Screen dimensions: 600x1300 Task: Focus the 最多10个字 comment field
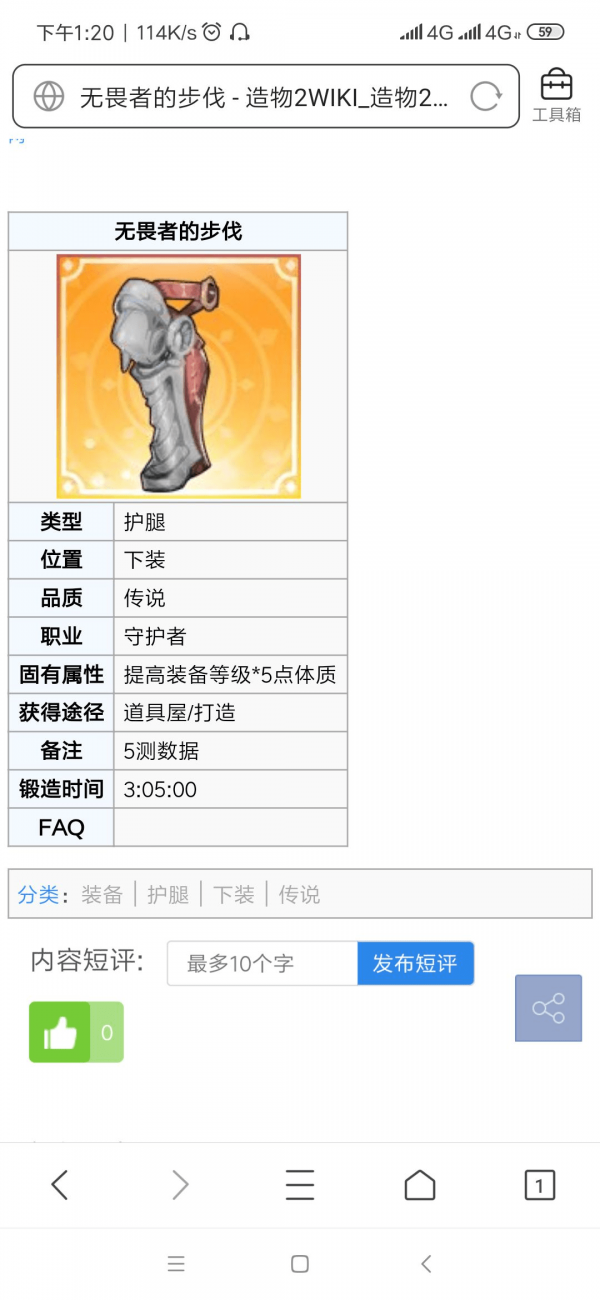[262, 964]
